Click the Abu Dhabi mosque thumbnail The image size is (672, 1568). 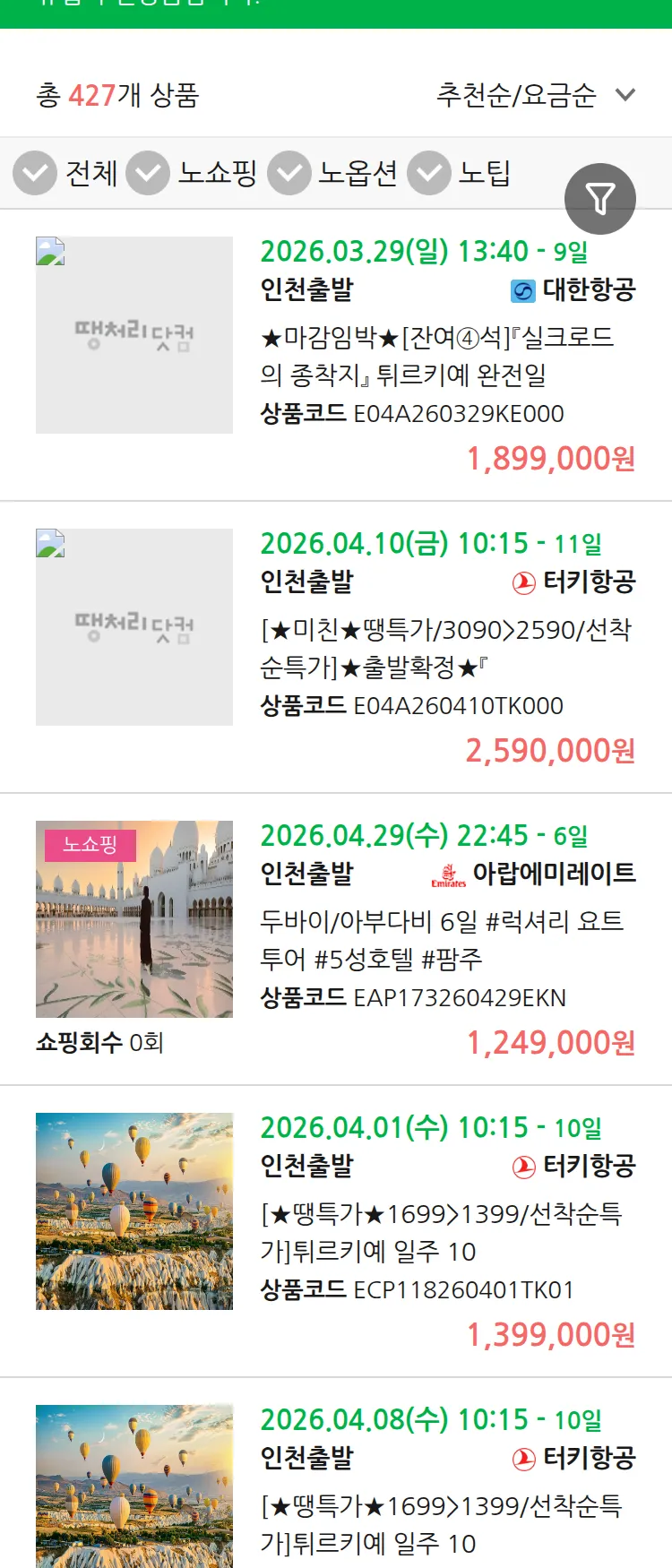coord(134,920)
